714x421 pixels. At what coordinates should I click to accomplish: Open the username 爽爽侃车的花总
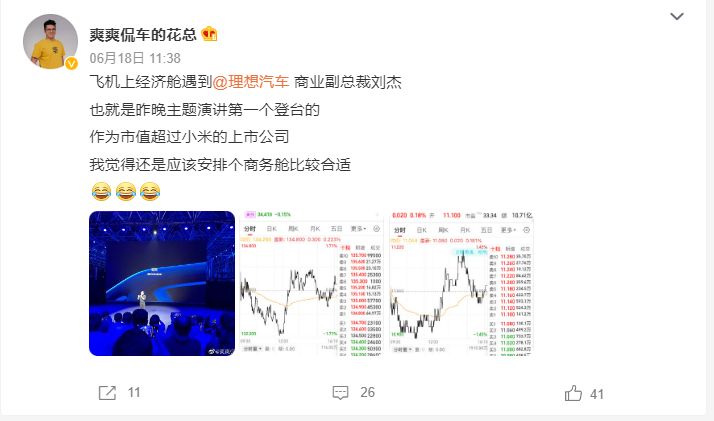[143, 35]
